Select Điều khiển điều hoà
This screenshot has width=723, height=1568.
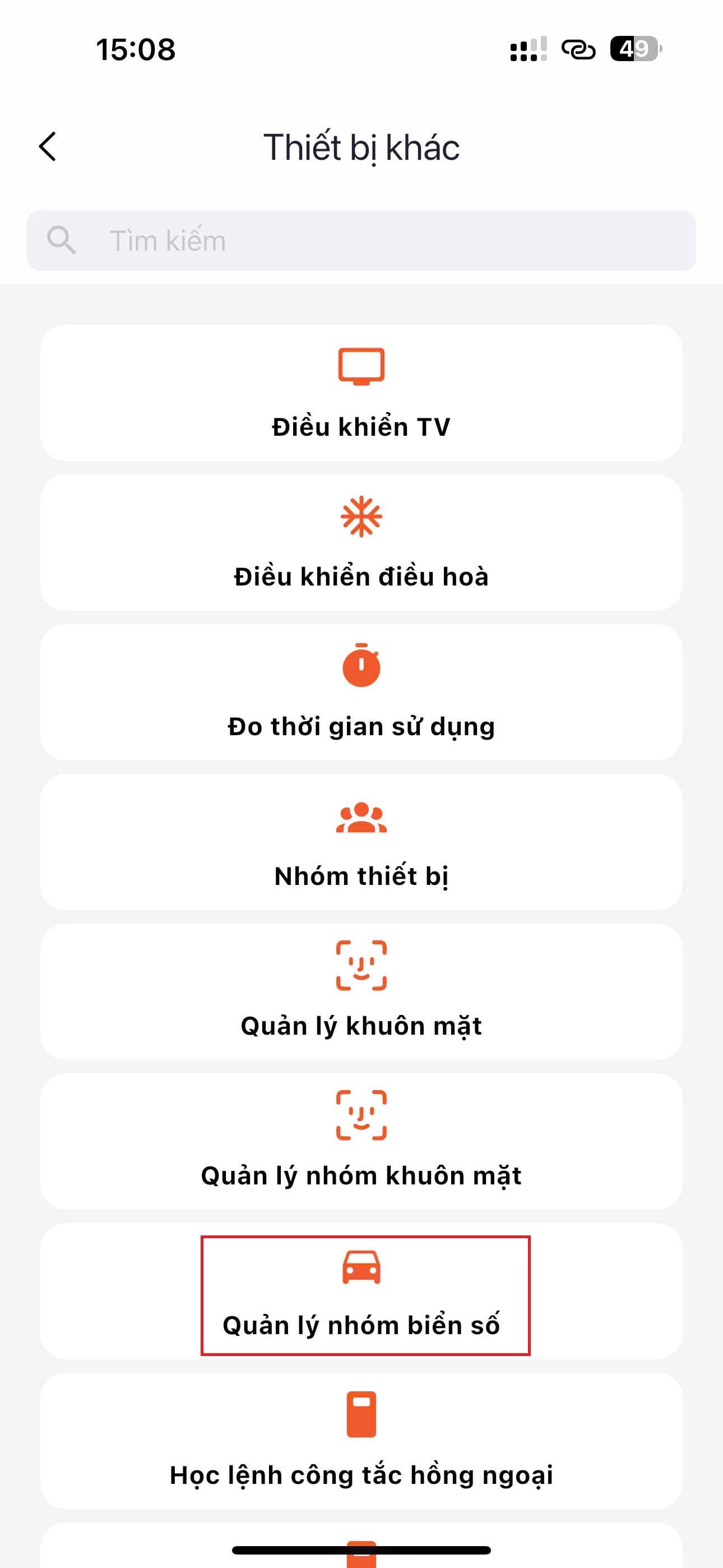pyautogui.click(x=361, y=542)
